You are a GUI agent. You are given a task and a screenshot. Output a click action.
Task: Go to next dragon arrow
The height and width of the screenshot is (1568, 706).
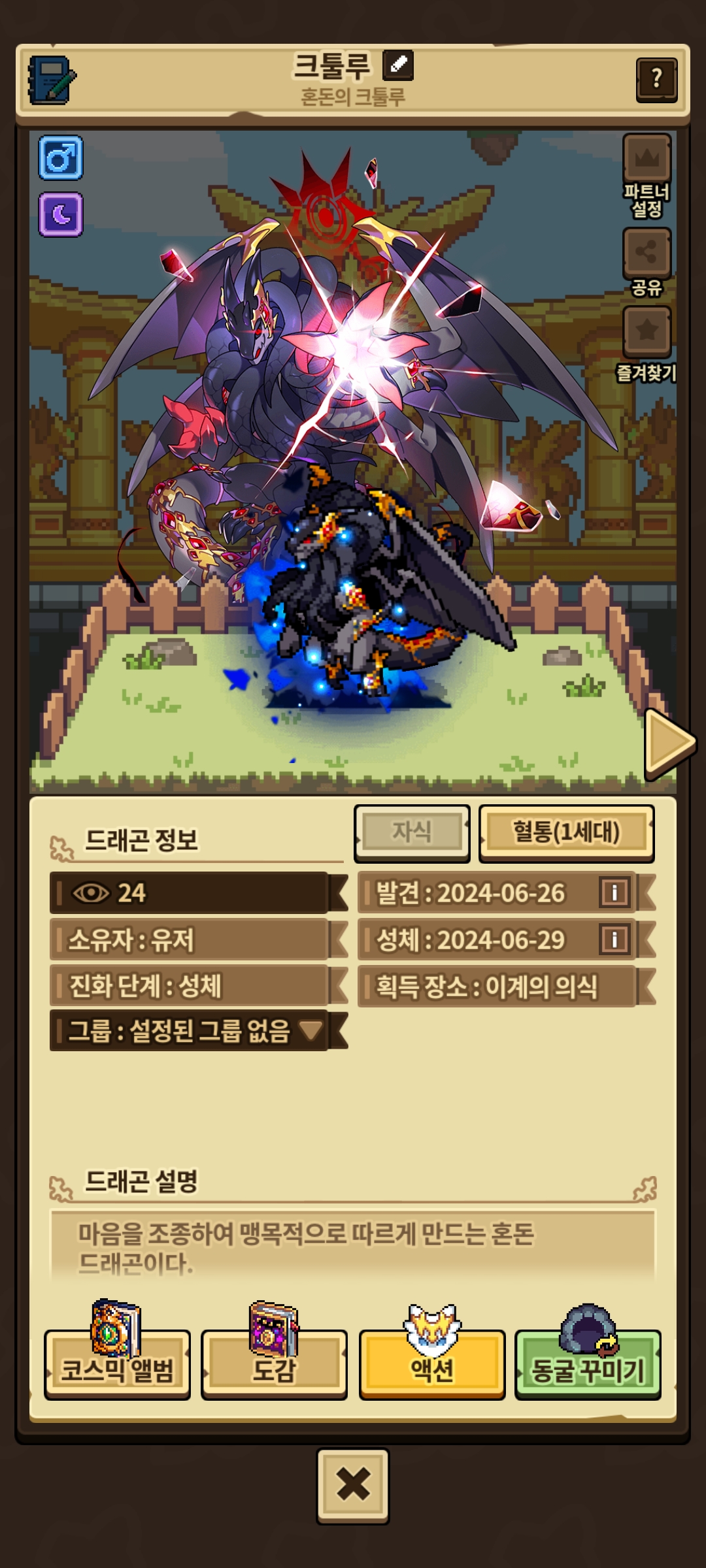coord(668,744)
